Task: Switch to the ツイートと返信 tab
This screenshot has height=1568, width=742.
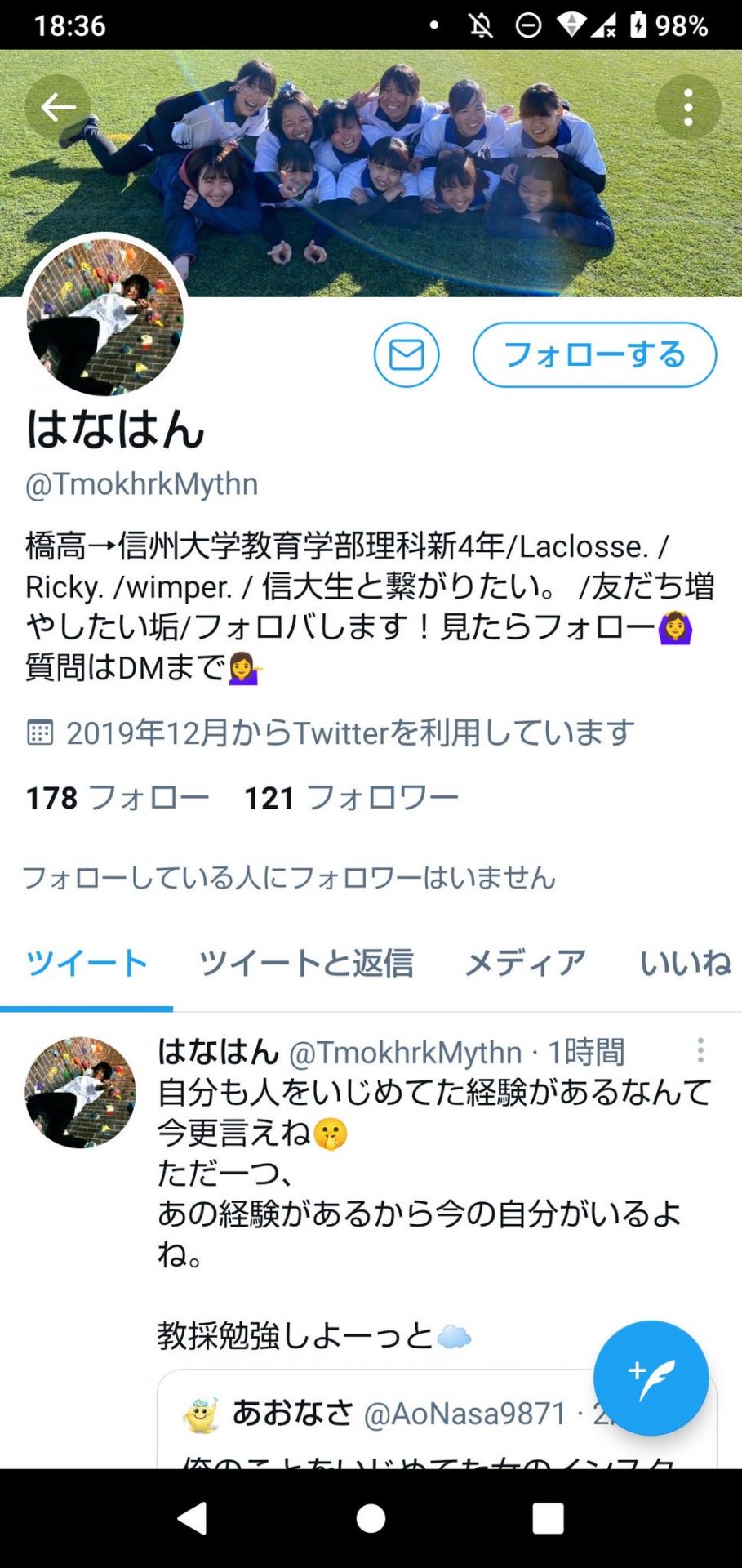Action: (x=306, y=964)
